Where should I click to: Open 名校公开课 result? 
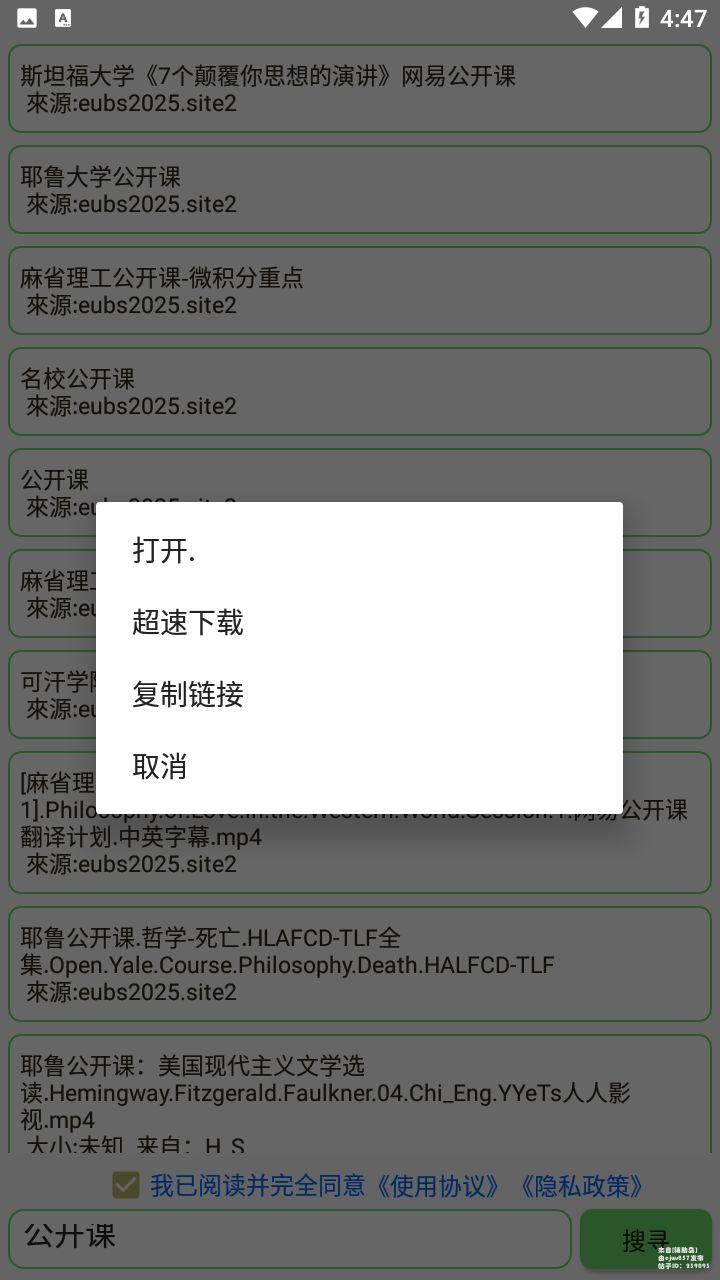pyautogui.click(x=359, y=392)
